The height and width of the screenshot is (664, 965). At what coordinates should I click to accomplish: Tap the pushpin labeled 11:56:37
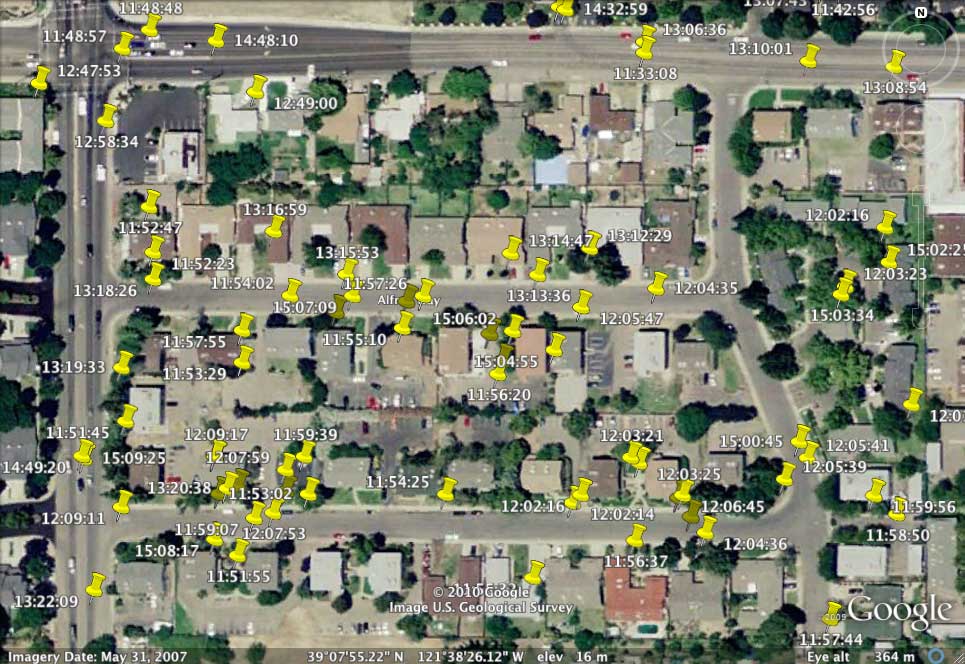click(636, 537)
